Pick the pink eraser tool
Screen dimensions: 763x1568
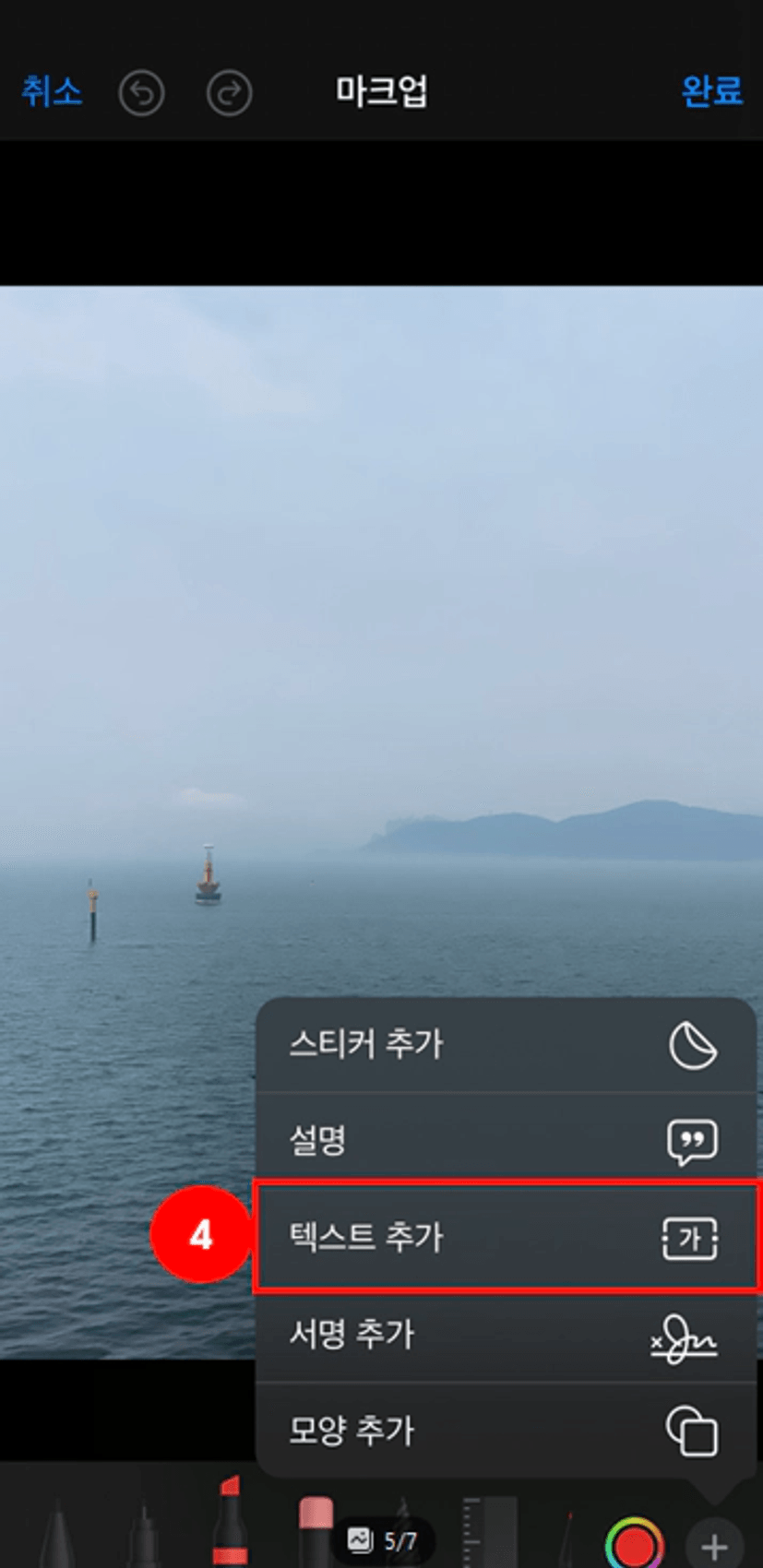coord(314,1526)
